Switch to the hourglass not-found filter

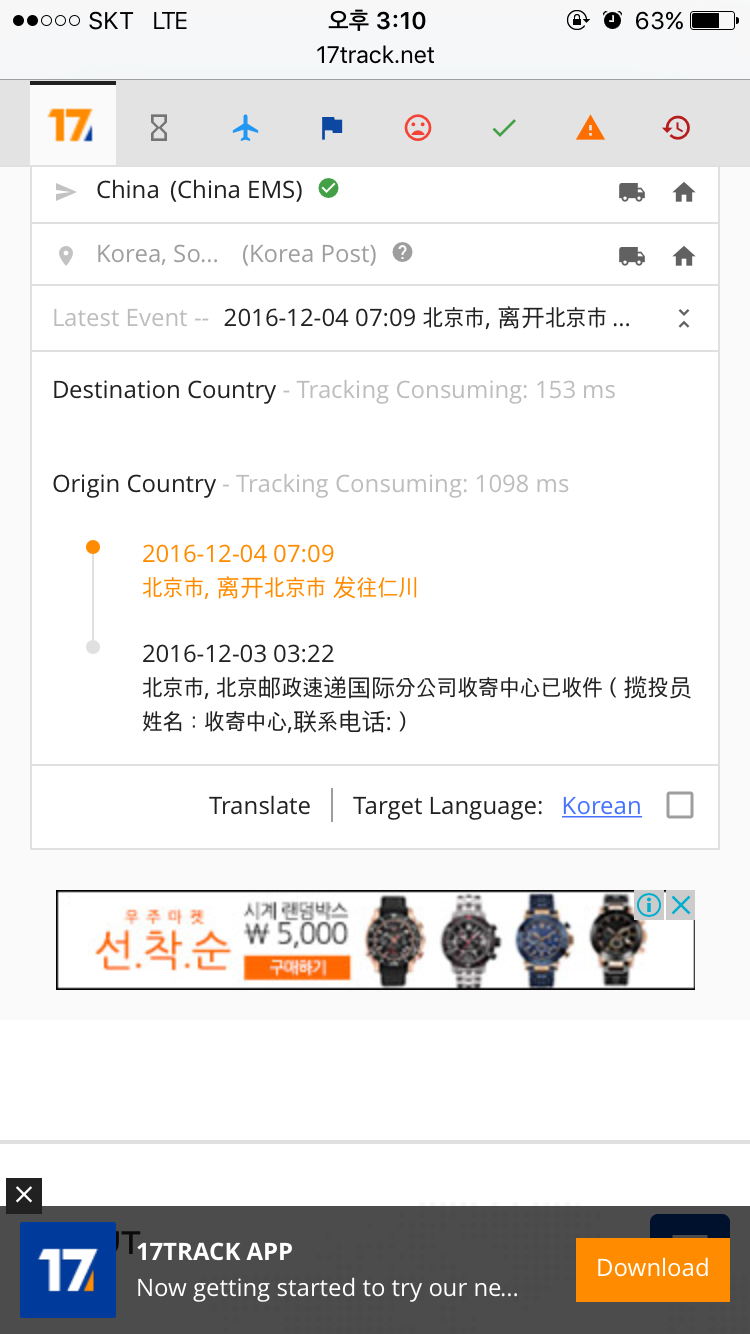(x=159, y=128)
